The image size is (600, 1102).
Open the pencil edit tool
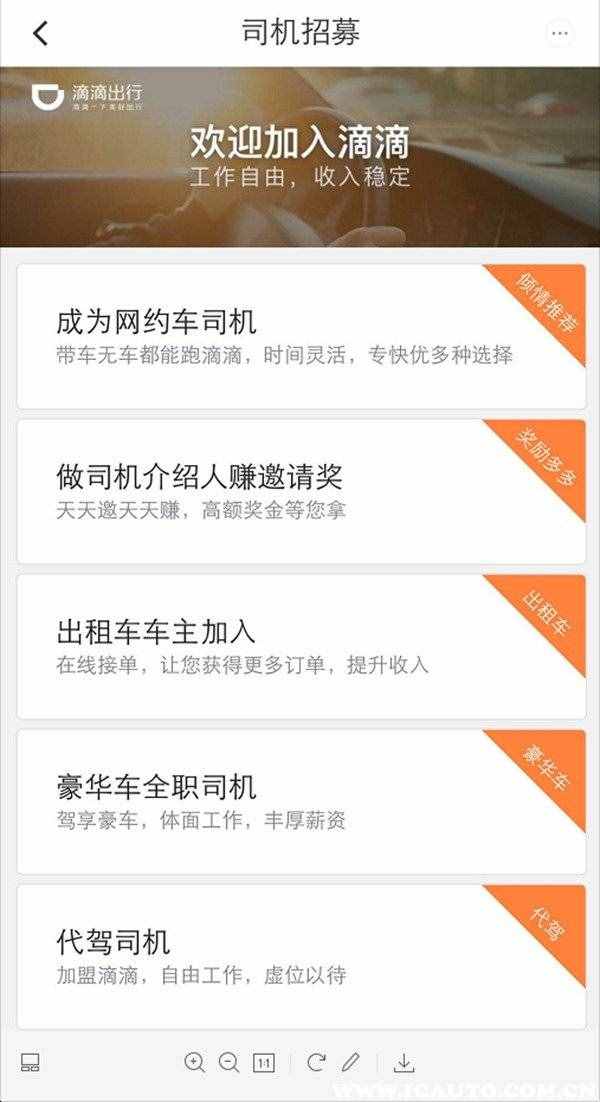350,1062
